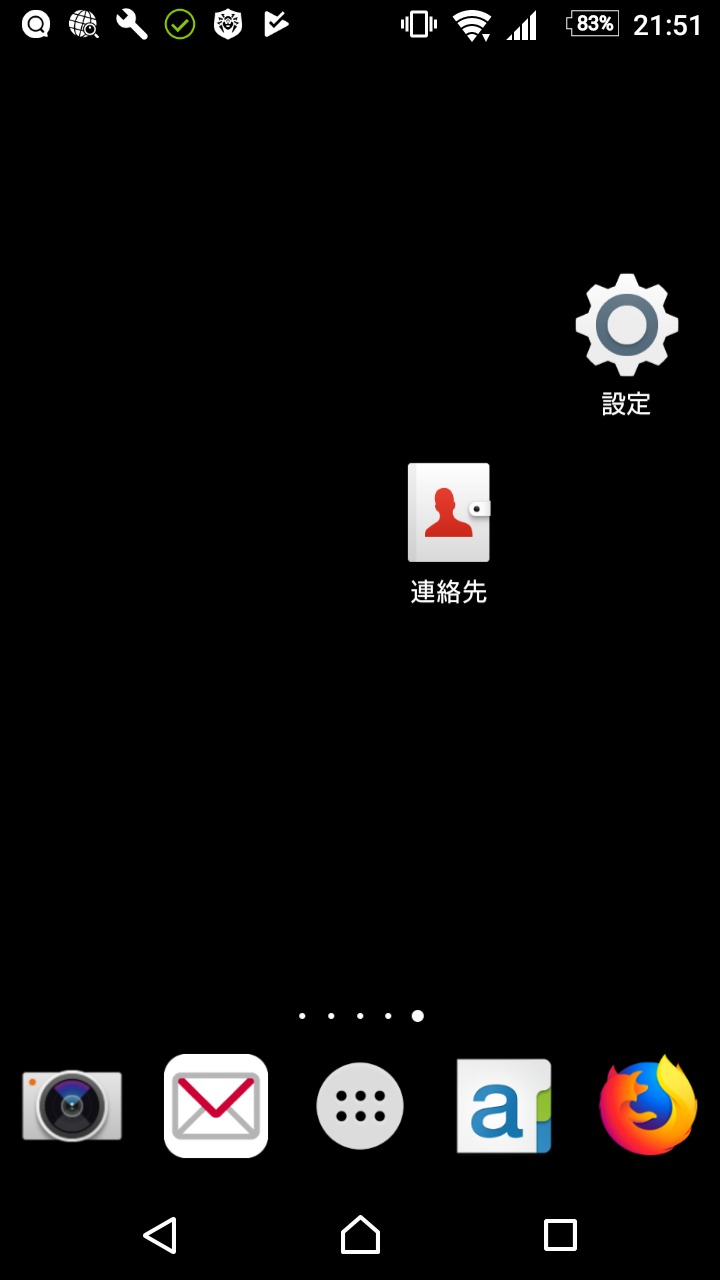Open recent apps overview
Screen dimensions: 720x1280
[560, 1235]
